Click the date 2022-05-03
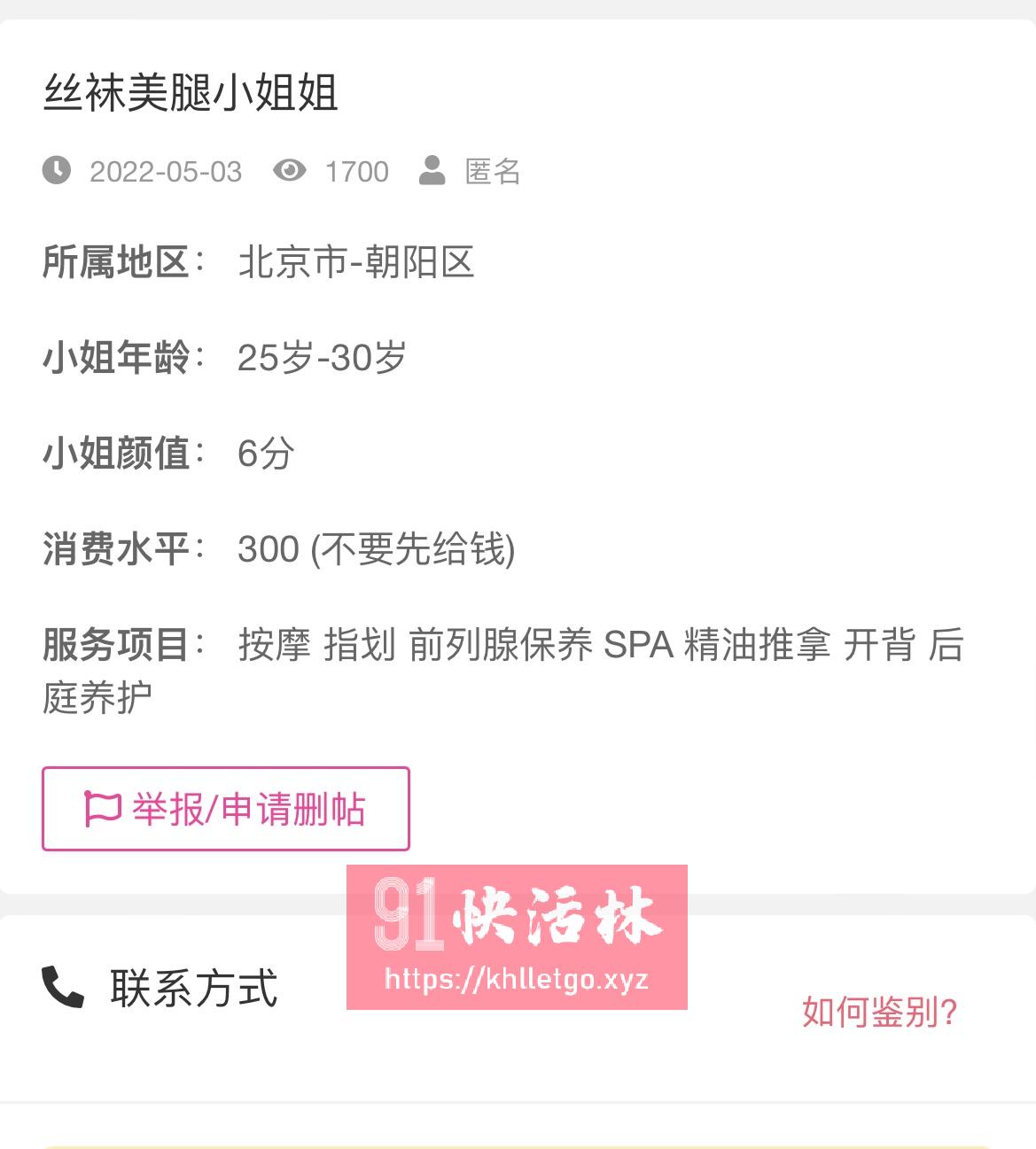 [166, 172]
